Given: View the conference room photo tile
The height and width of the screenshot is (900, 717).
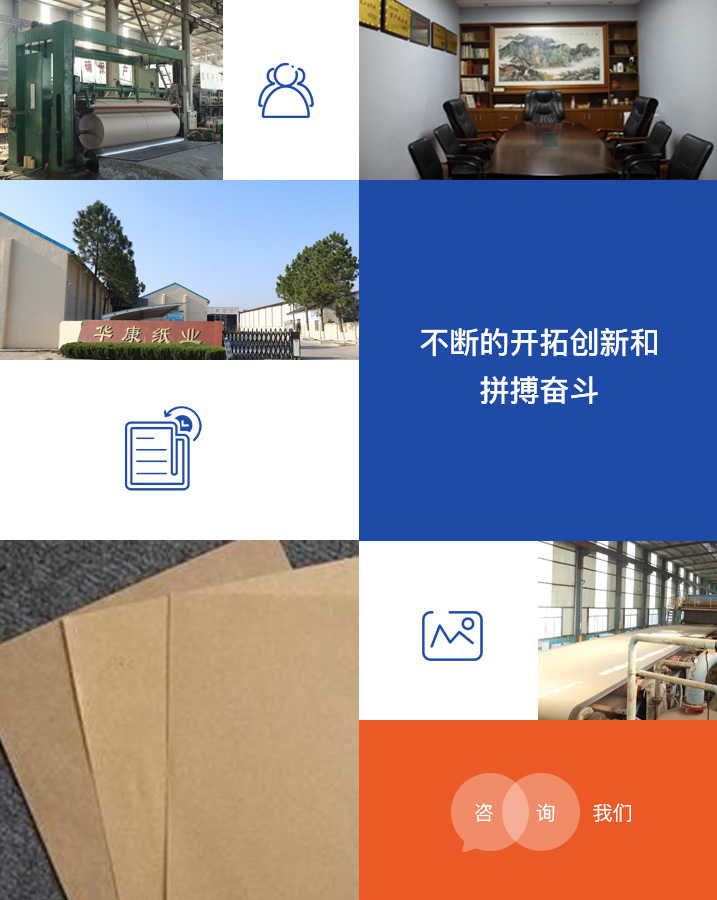Looking at the screenshot, I should [x=538, y=90].
